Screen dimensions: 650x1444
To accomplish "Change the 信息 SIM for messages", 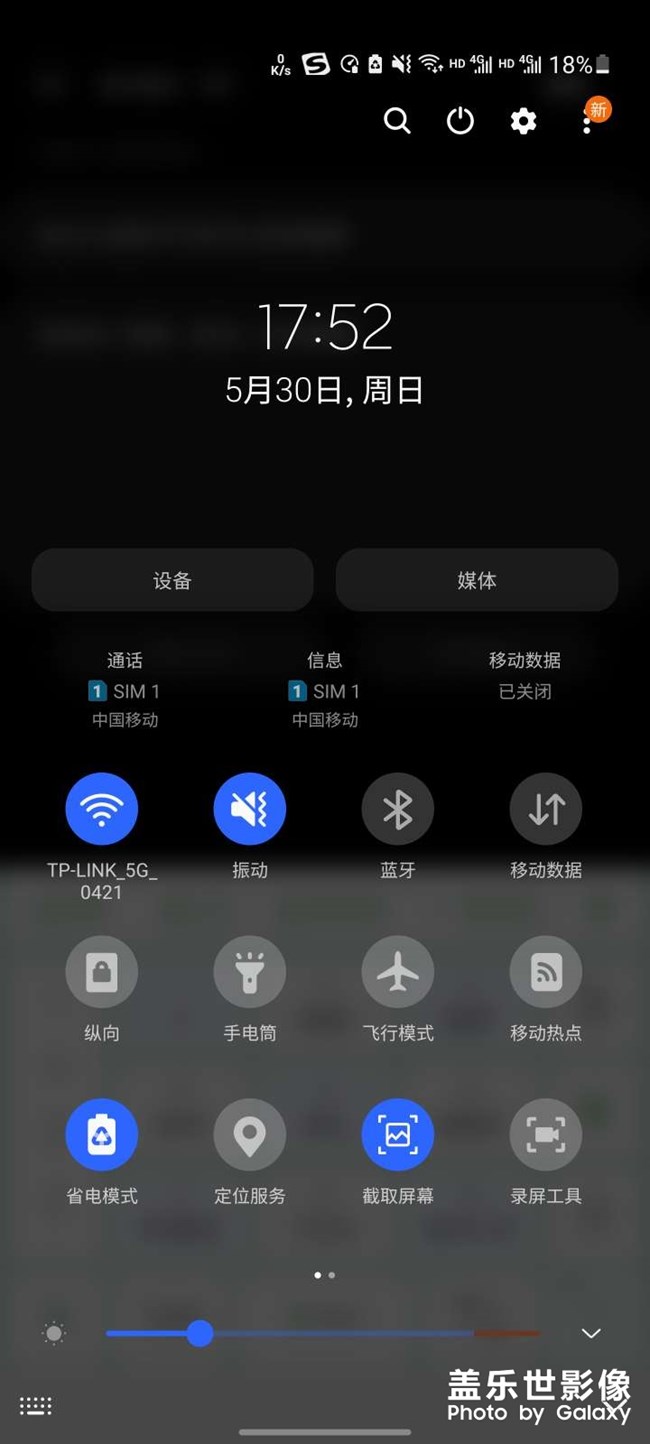I will click(324, 690).
